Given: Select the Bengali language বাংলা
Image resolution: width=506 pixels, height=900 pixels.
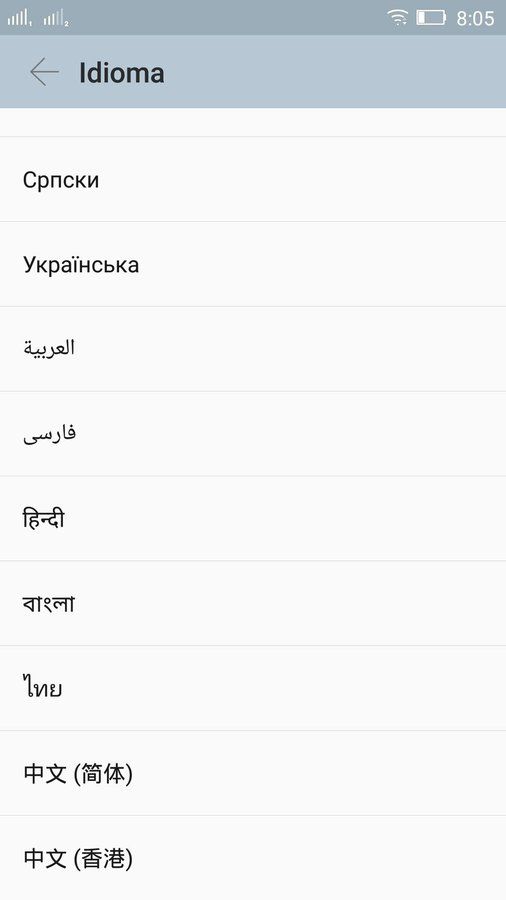Looking at the screenshot, I should coord(253,603).
